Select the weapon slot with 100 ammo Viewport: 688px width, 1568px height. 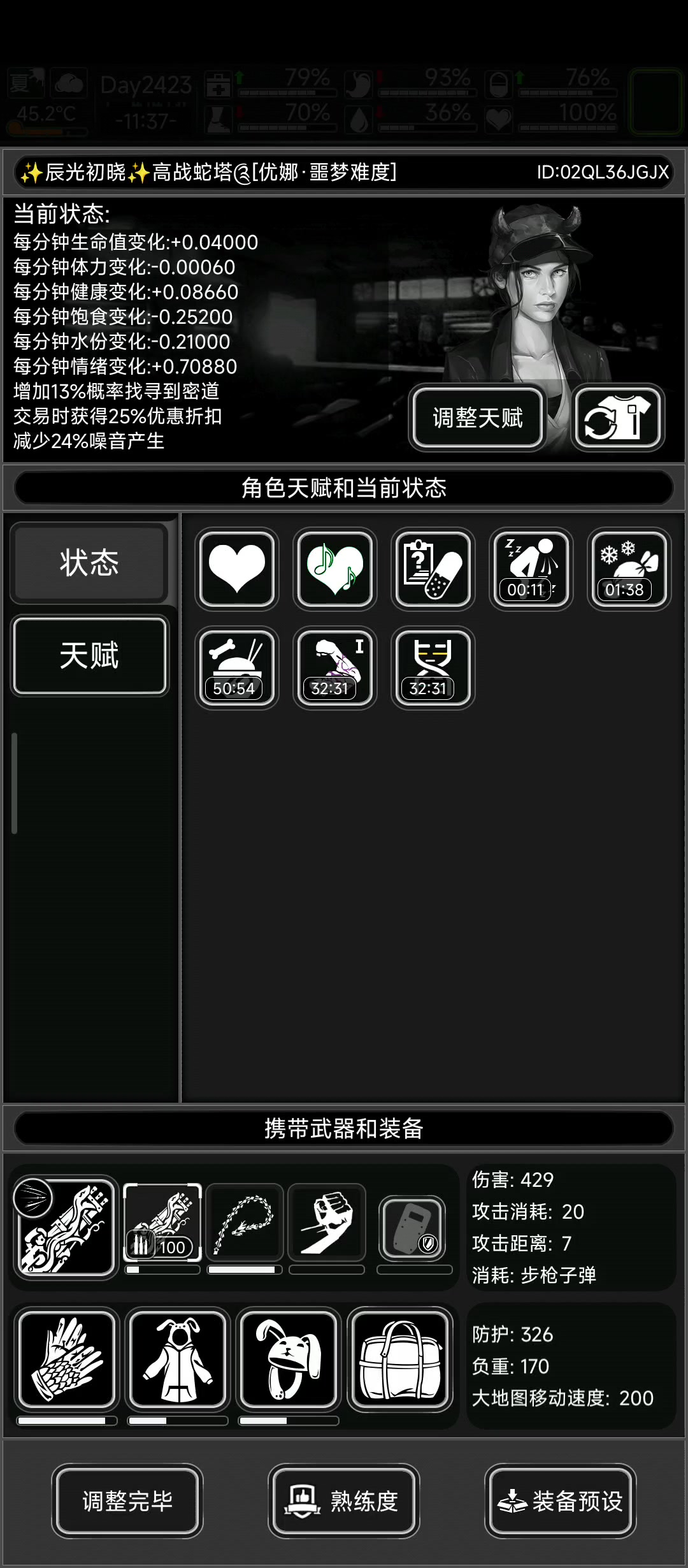[x=162, y=1223]
